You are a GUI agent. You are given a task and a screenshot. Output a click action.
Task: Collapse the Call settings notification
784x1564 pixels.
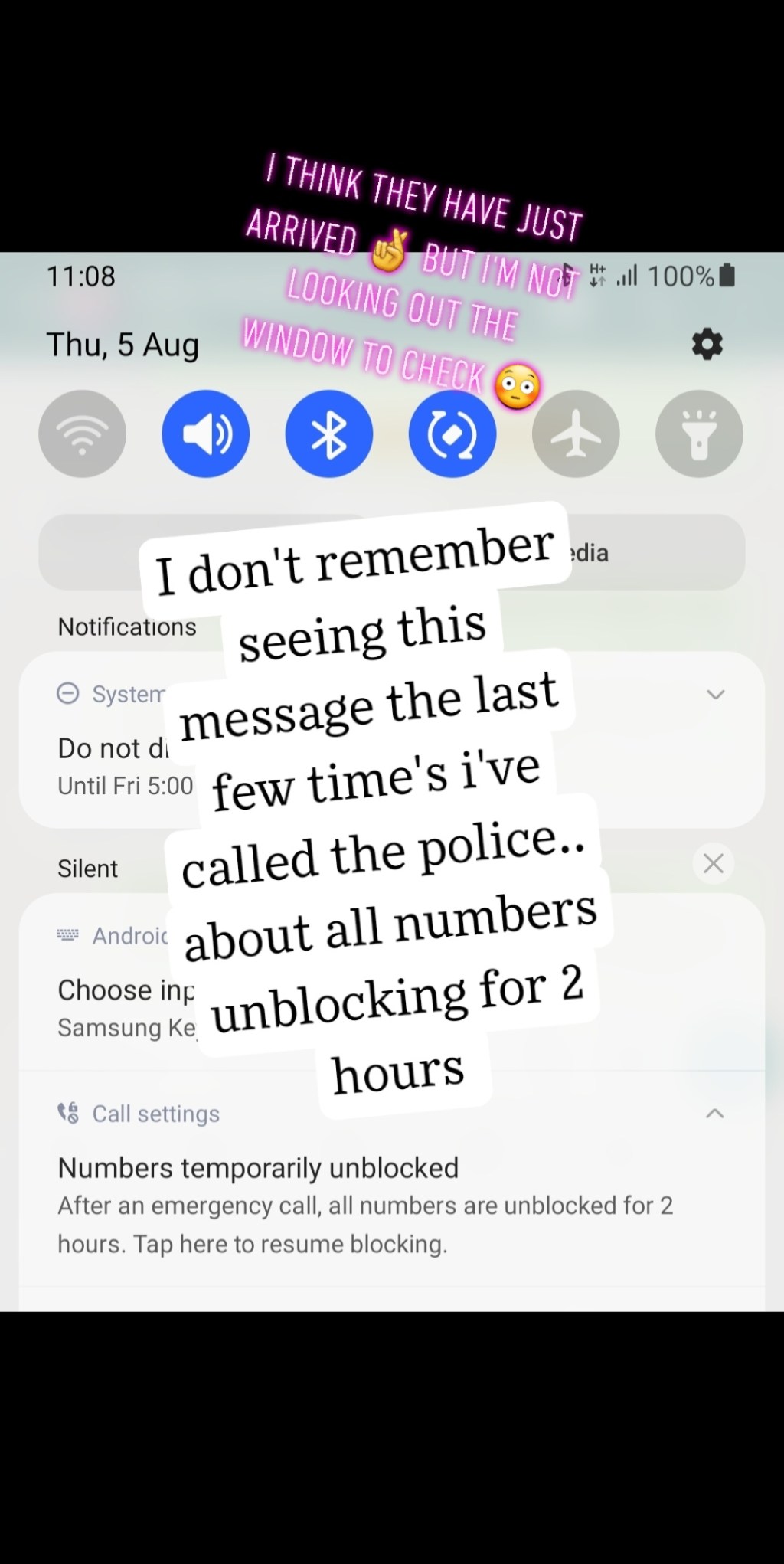714,1114
